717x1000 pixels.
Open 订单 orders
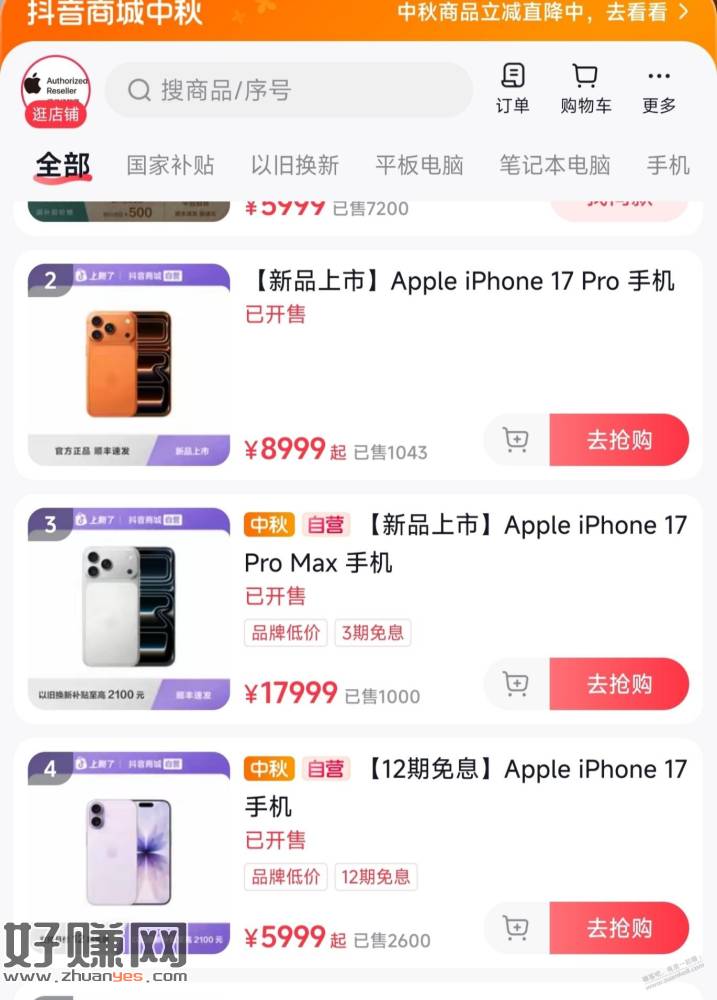512,88
